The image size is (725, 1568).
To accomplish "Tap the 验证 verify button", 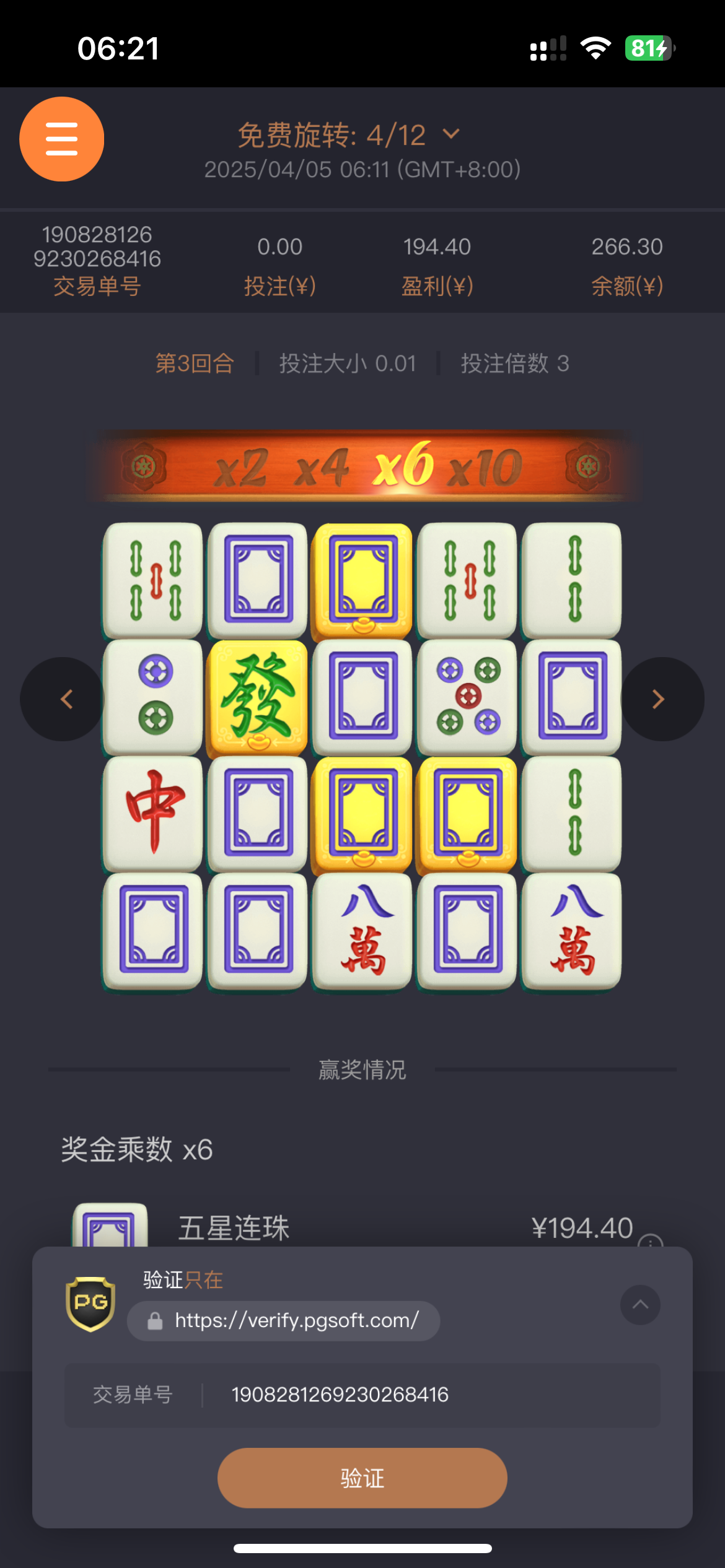I will 362,1478.
